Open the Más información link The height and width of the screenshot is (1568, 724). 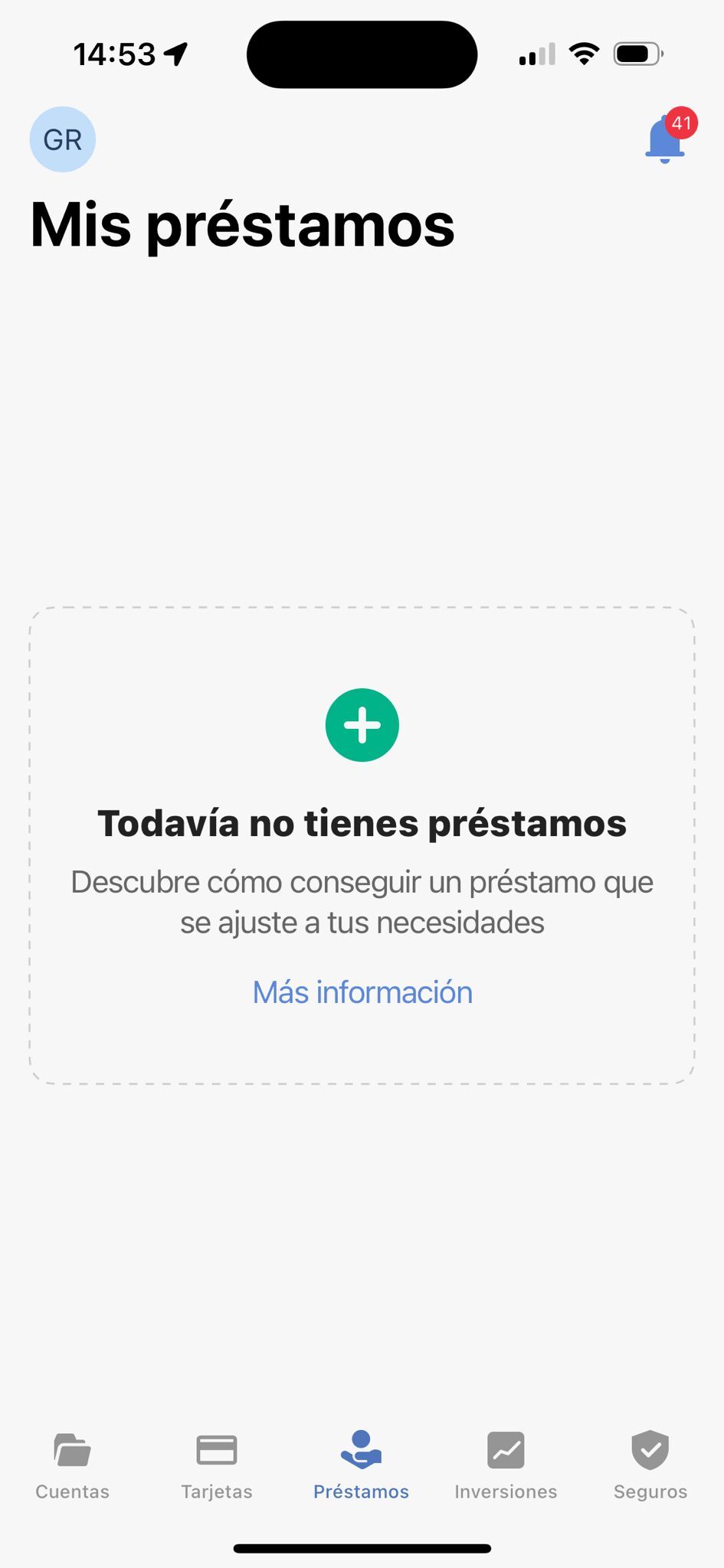[x=362, y=992]
